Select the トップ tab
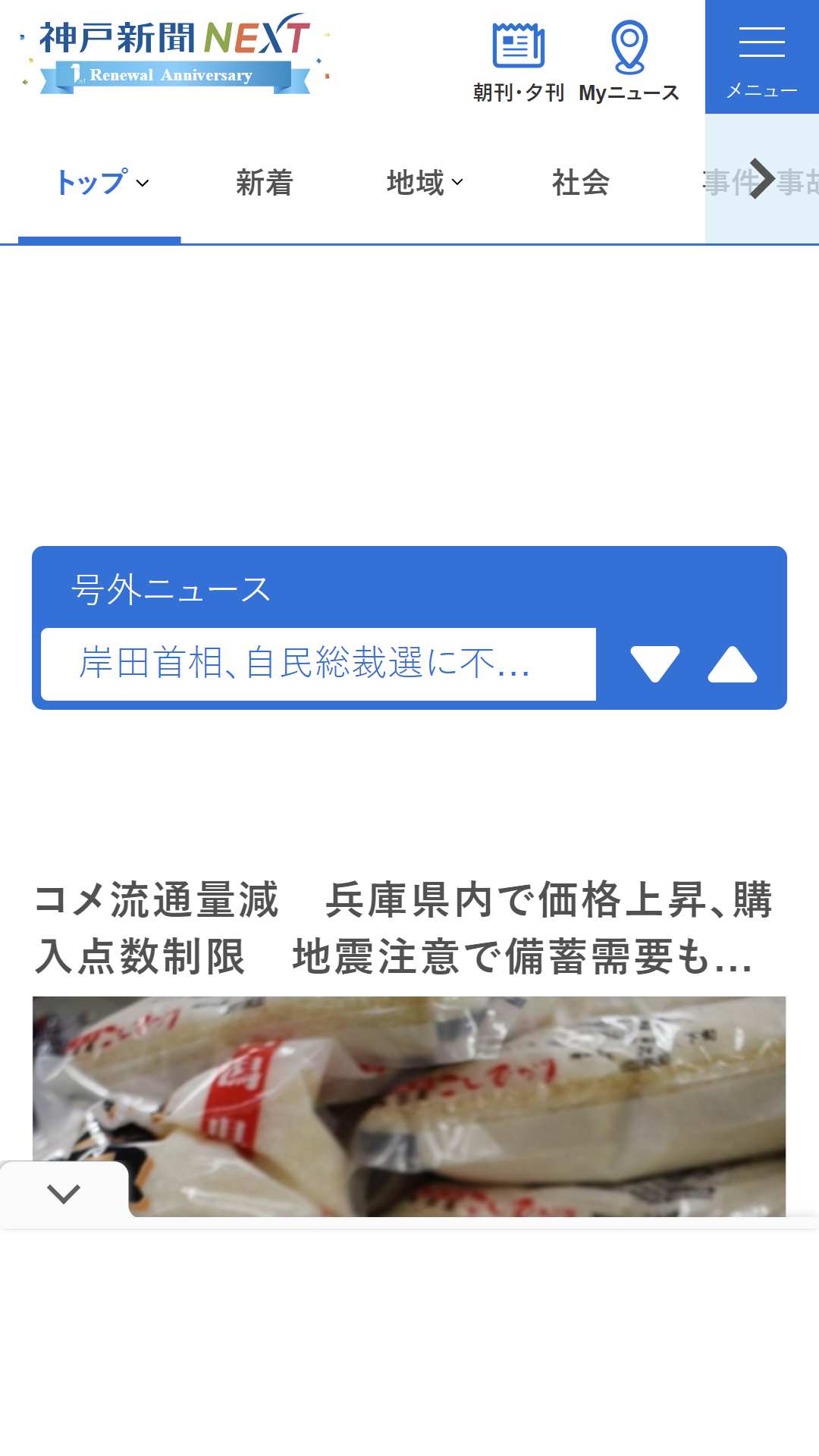The height and width of the screenshot is (1456, 819). point(100,183)
